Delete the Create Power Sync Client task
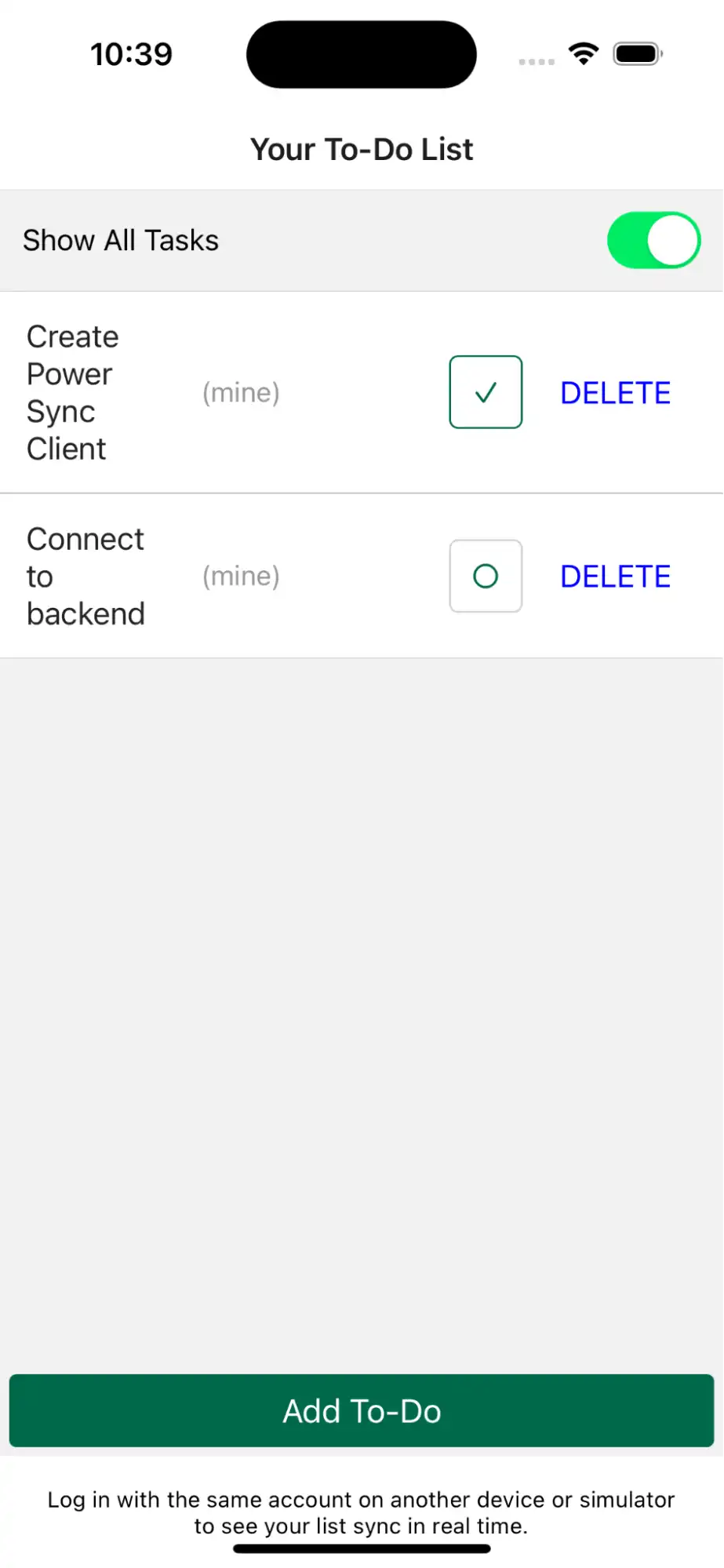Image resolution: width=724 pixels, height=1568 pixels. (x=615, y=392)
